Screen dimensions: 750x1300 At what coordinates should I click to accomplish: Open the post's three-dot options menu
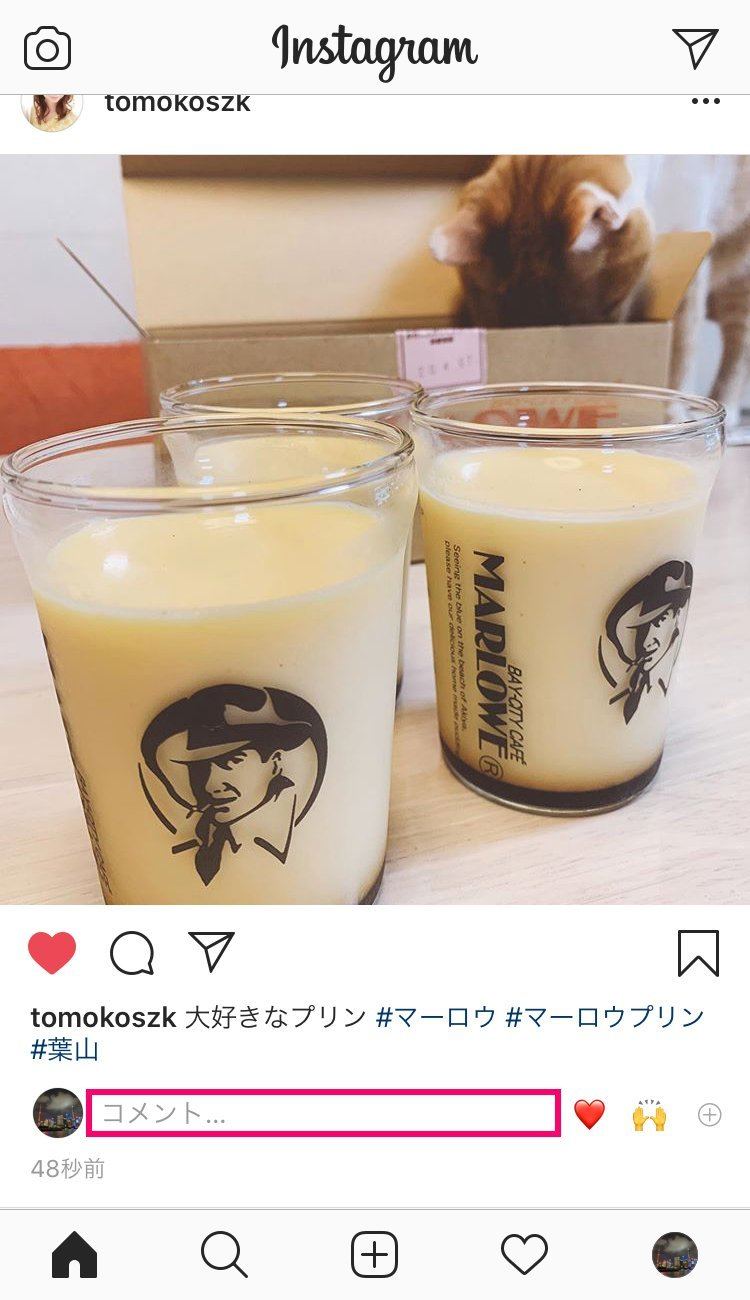click(705, 102)
